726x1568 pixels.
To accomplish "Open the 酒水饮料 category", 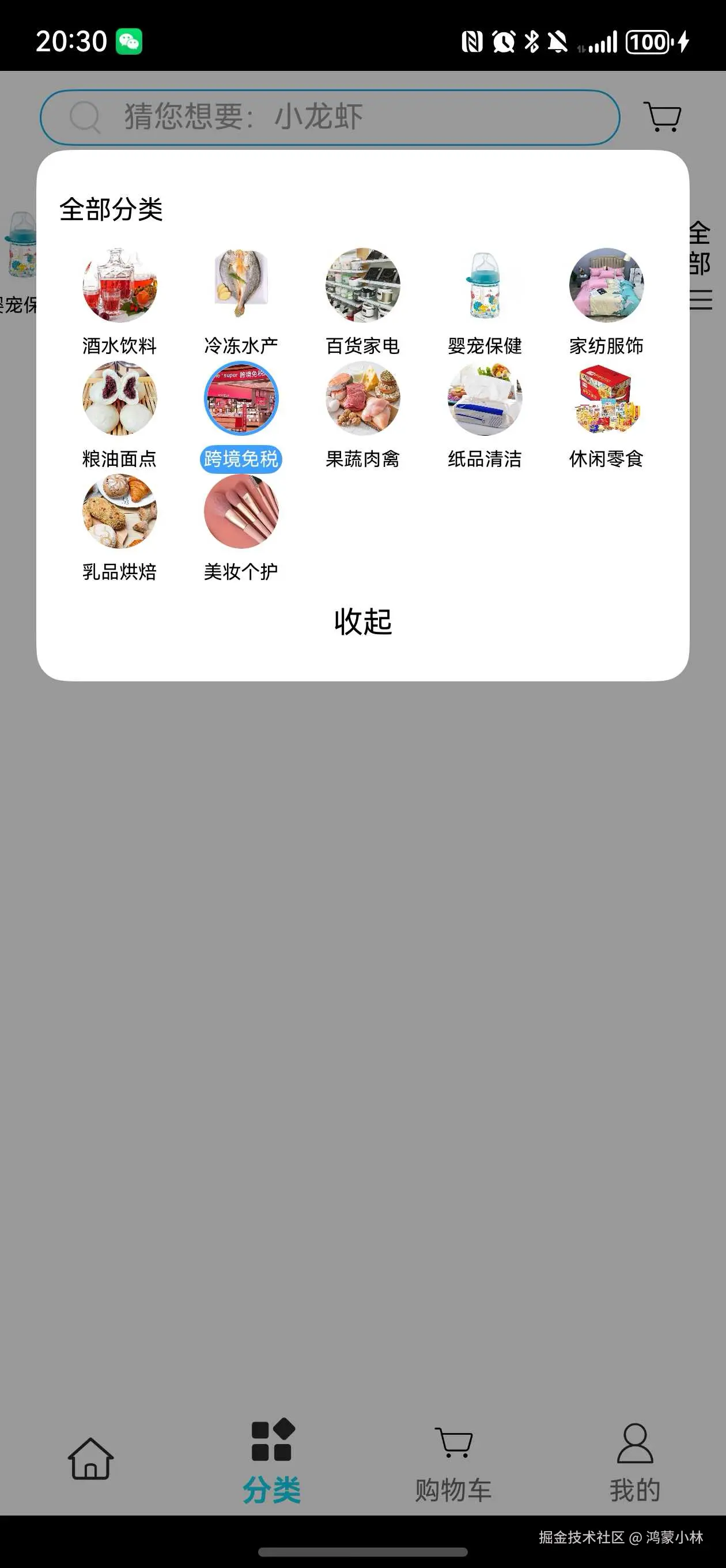I will click(x=120, y=286).
